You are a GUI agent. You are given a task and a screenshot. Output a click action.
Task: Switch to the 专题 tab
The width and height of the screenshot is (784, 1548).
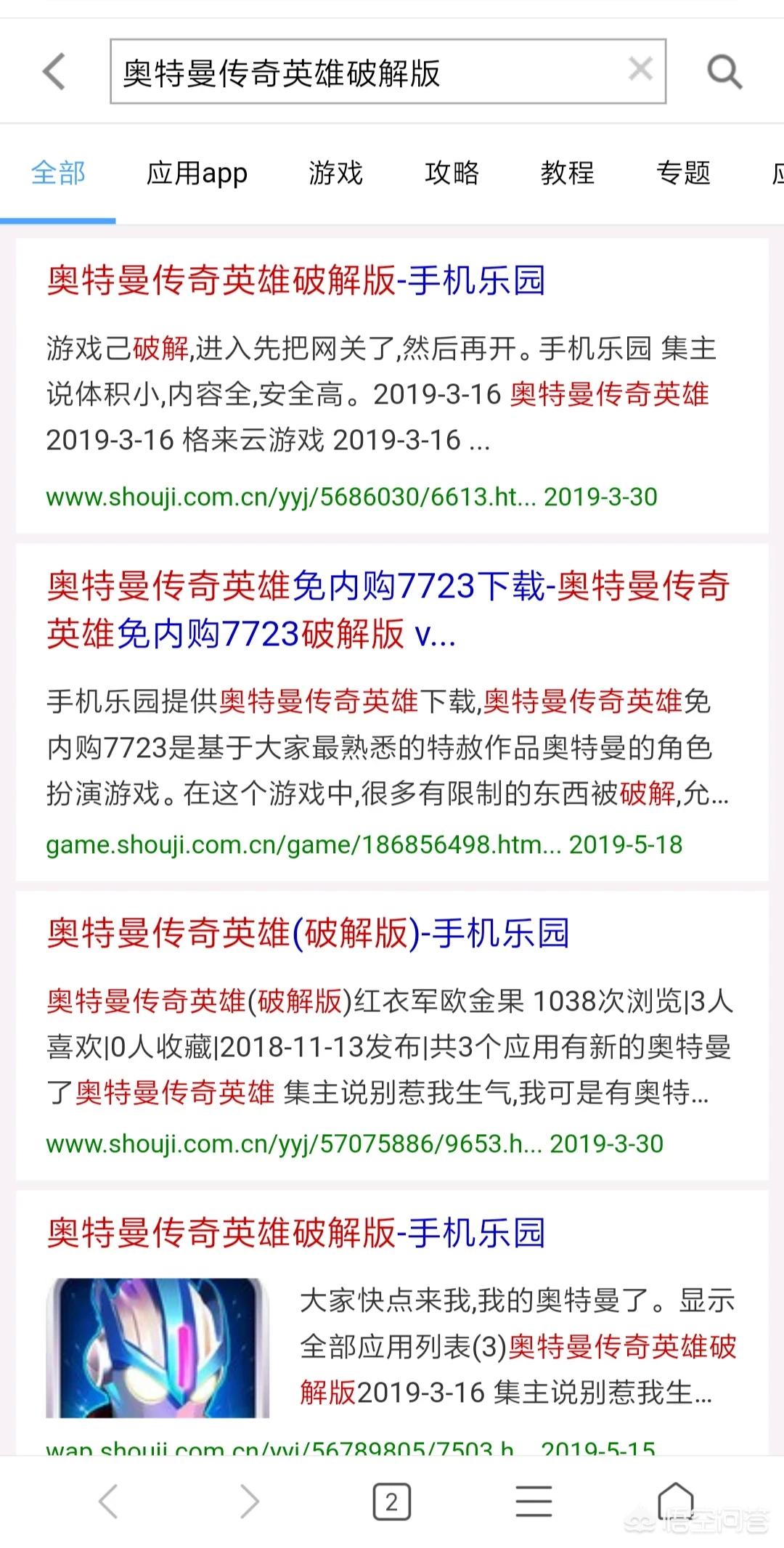point(683,174)
